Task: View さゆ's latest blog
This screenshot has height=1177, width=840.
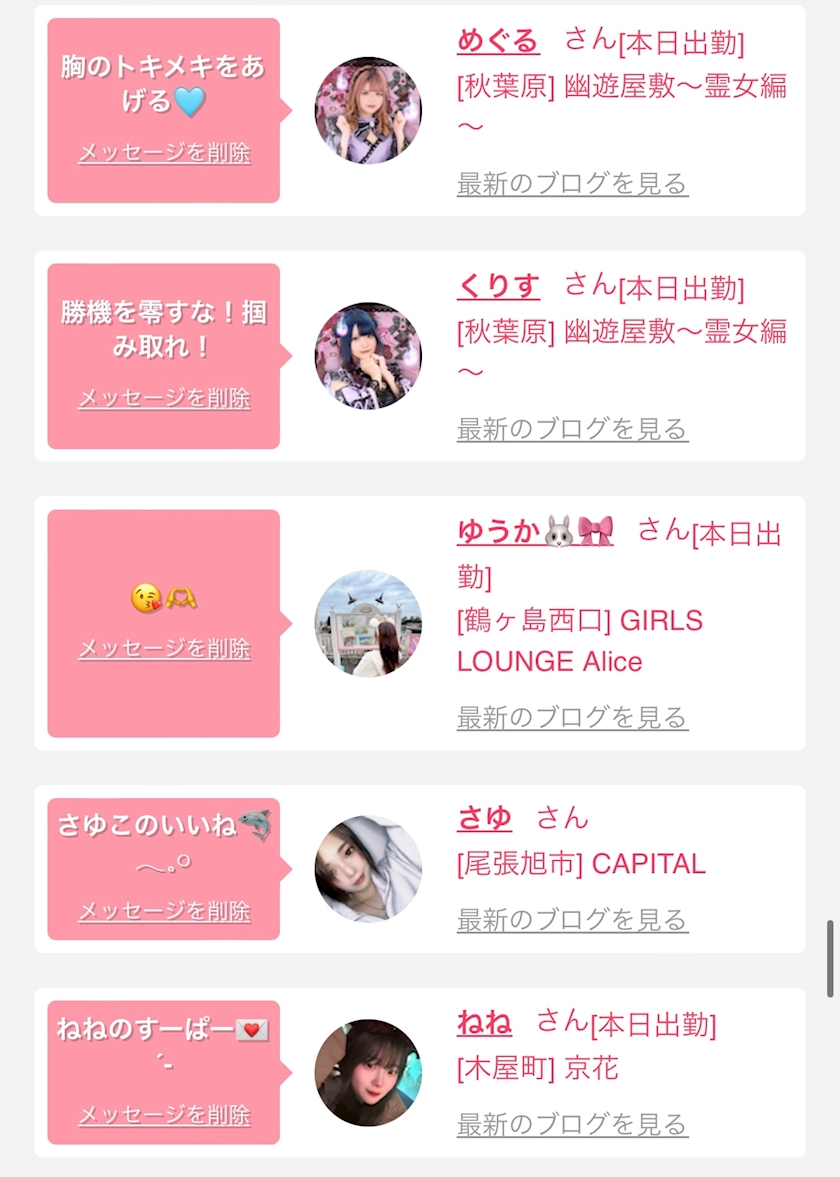Action: click(572, 920)
